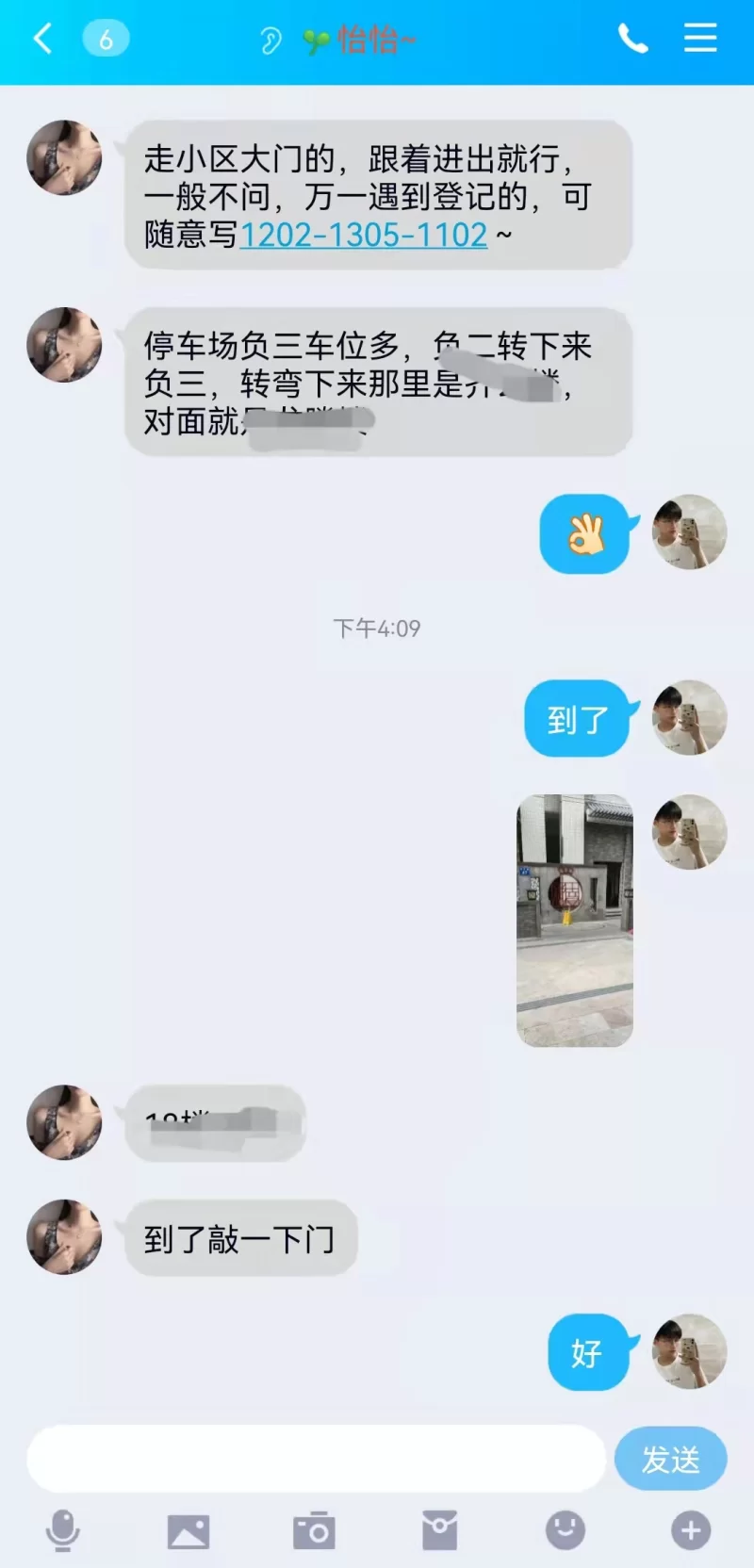The image size is (754, 1568).
Task: Start a voice call with 怡怡
Action: [x=632, y=40]
